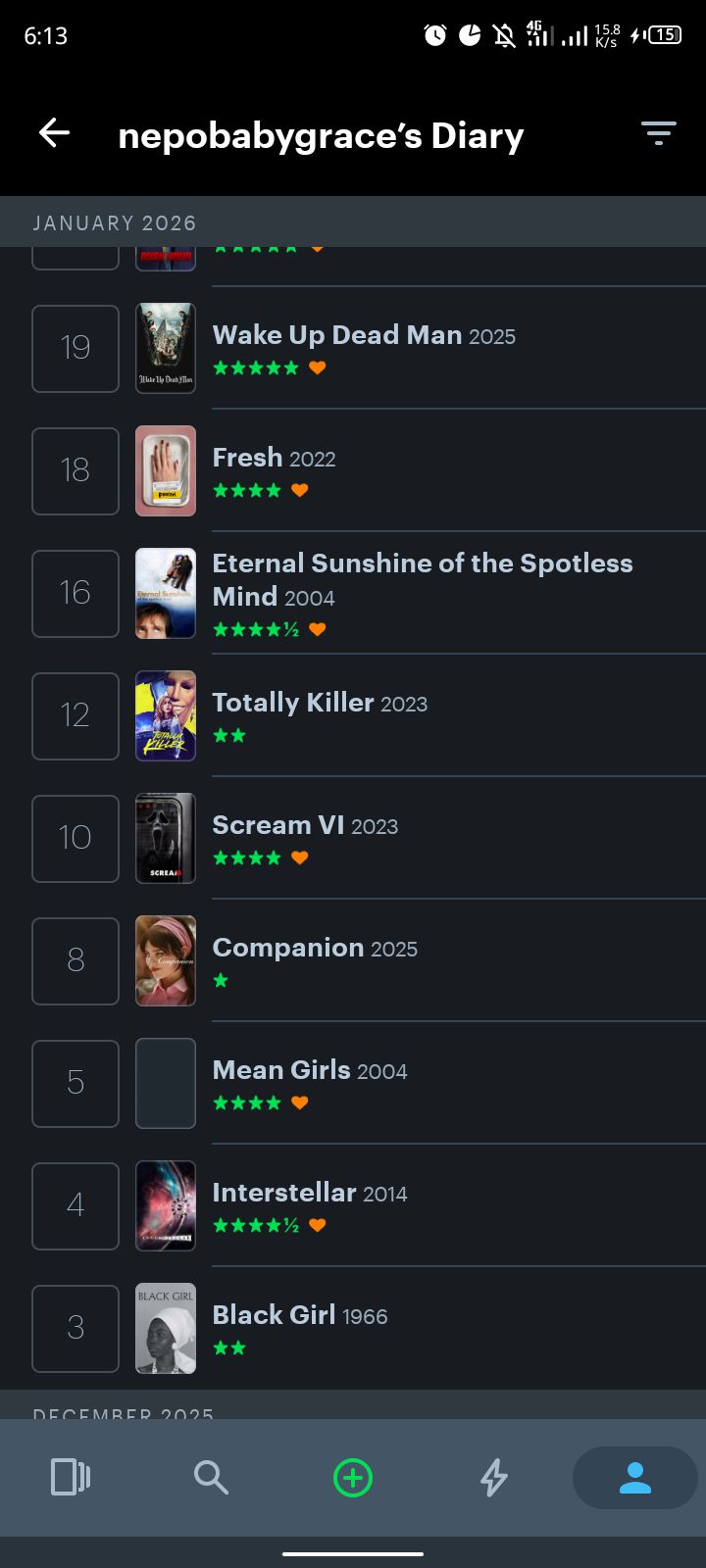Go back from the diary screen

pyautogui.click(x=54, y=133)
